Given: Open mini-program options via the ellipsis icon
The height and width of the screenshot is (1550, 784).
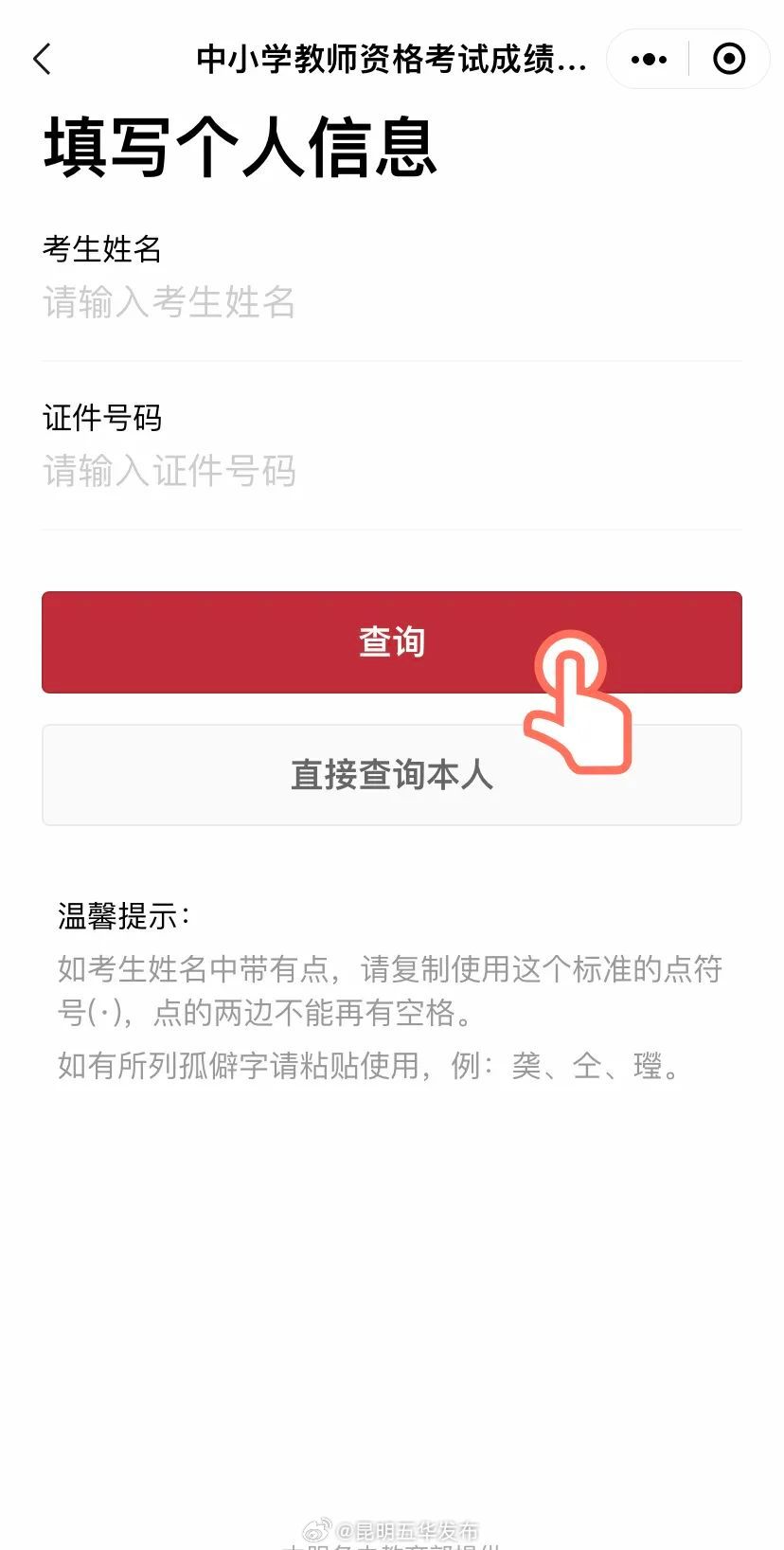Looking at the screenshot, I should pyautogui.click(x=648, y=59).
